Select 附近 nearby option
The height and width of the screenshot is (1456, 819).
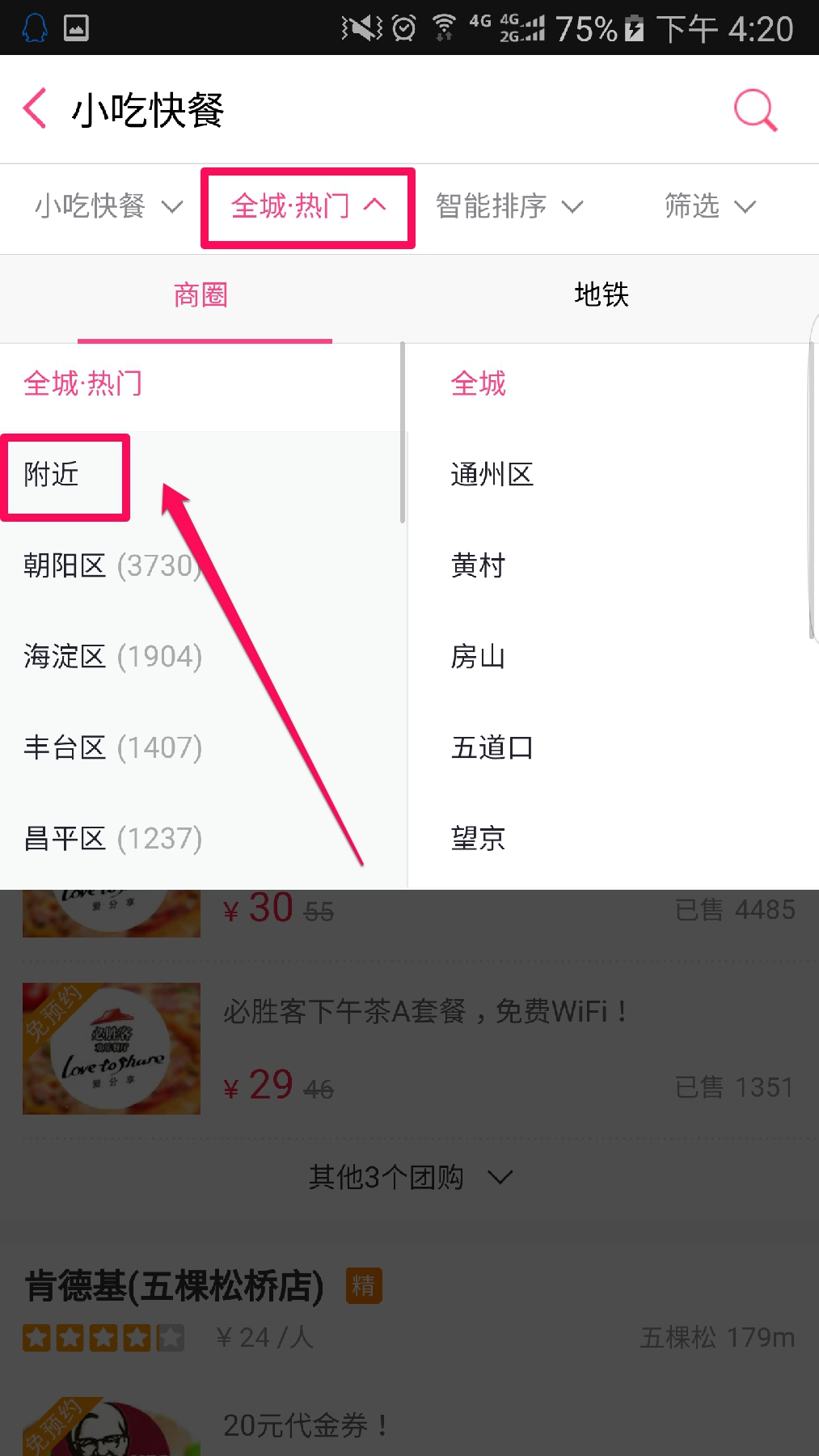pos(52,474)
